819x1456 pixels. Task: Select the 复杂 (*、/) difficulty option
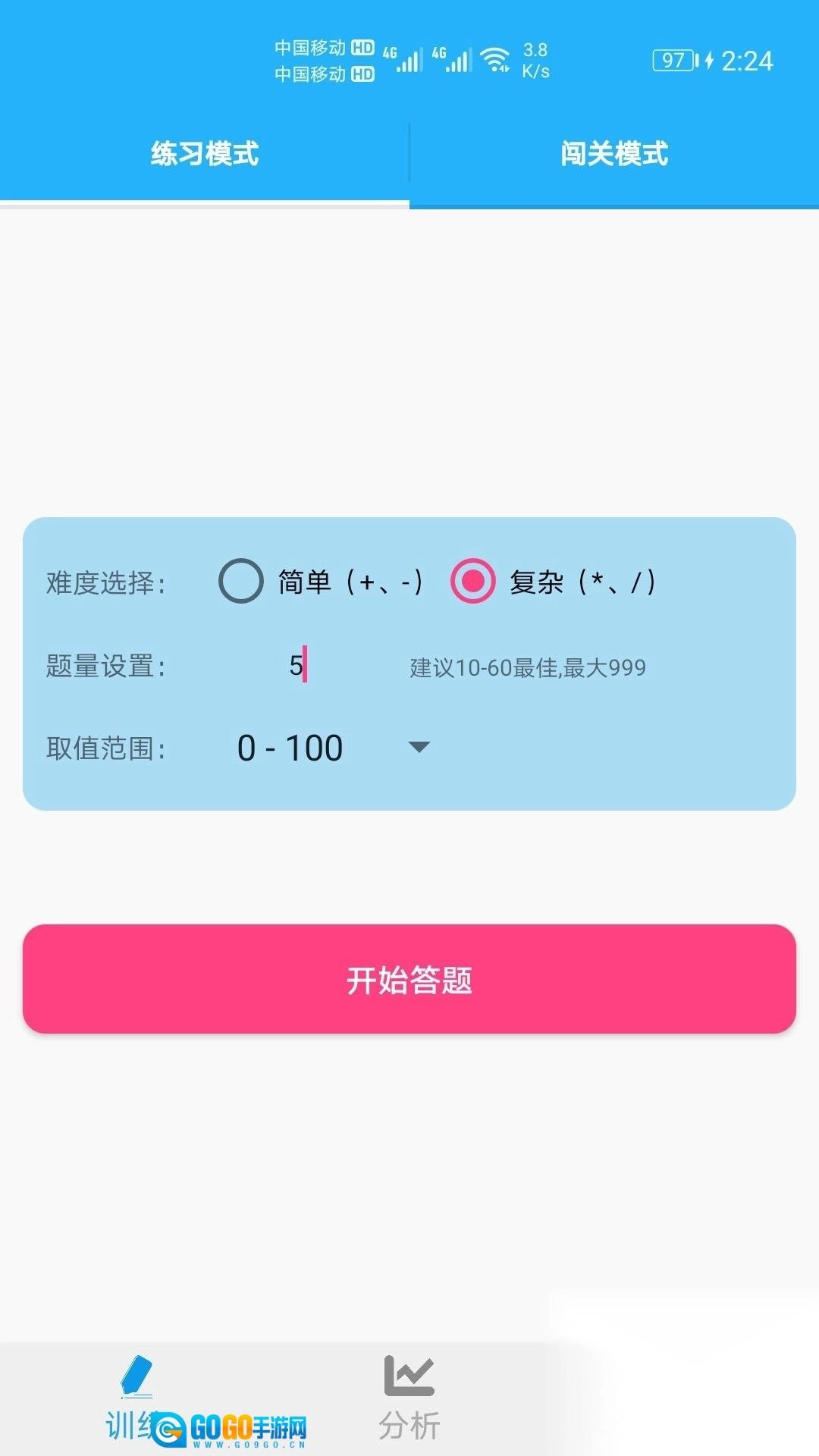473,582
